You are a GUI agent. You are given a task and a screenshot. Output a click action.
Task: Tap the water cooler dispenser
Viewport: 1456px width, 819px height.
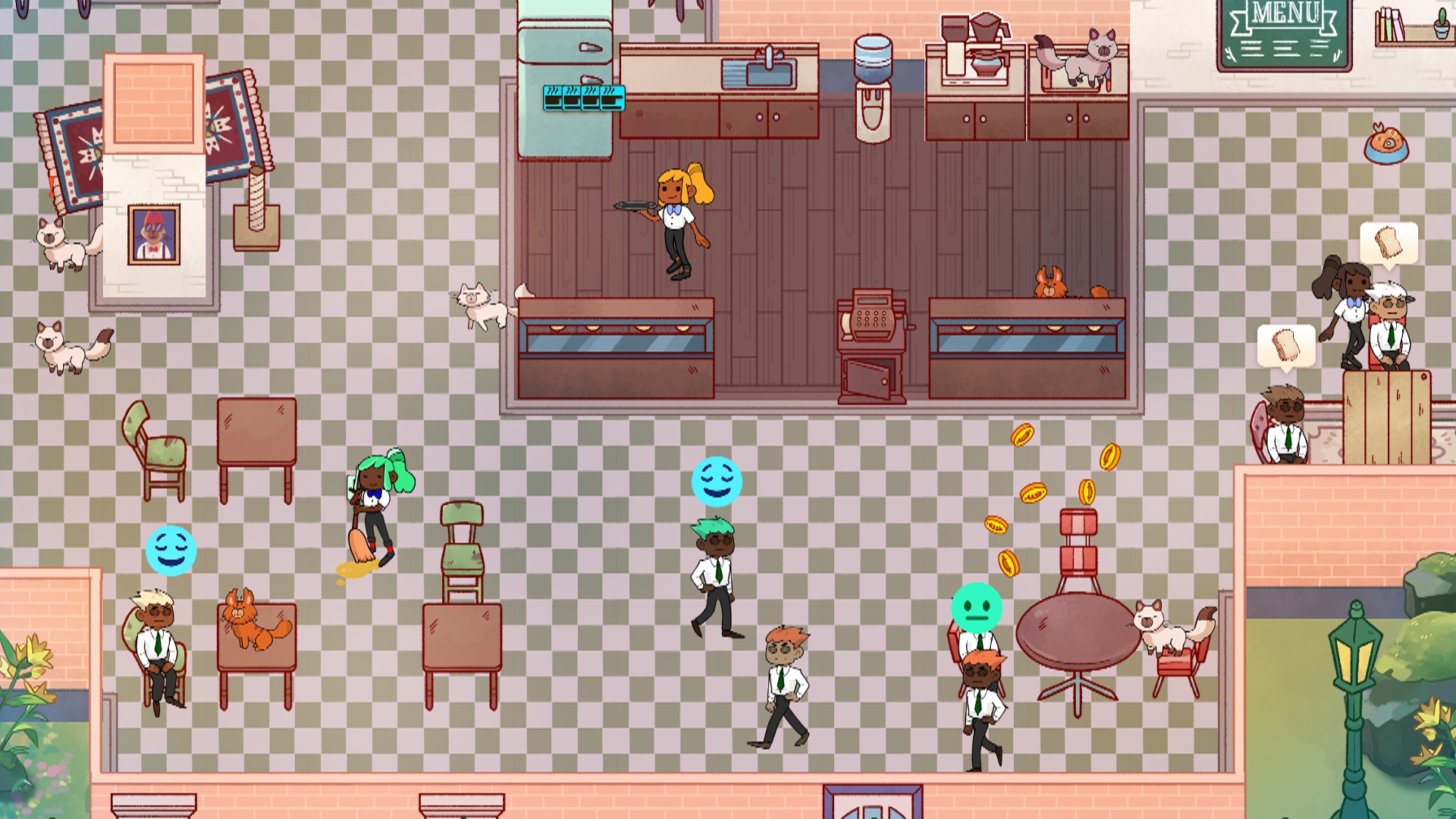(x=873, y=87)
